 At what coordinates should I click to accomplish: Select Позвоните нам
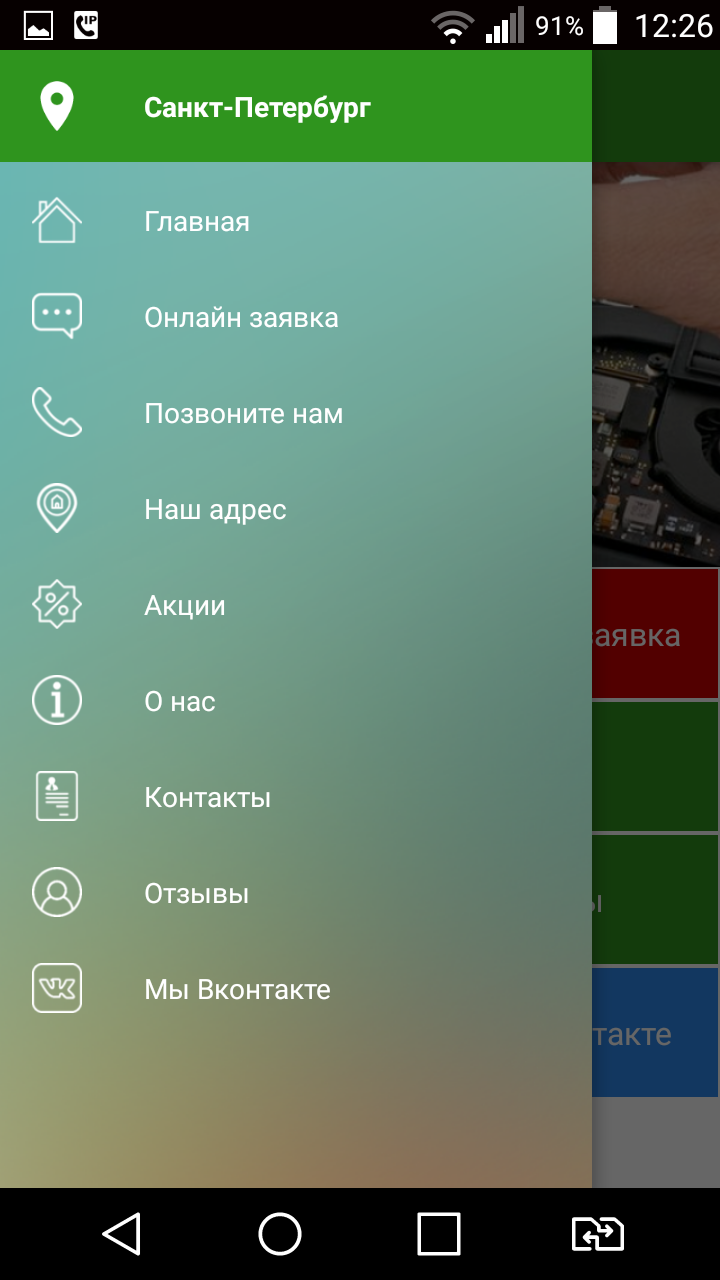(x=243, y=414)
